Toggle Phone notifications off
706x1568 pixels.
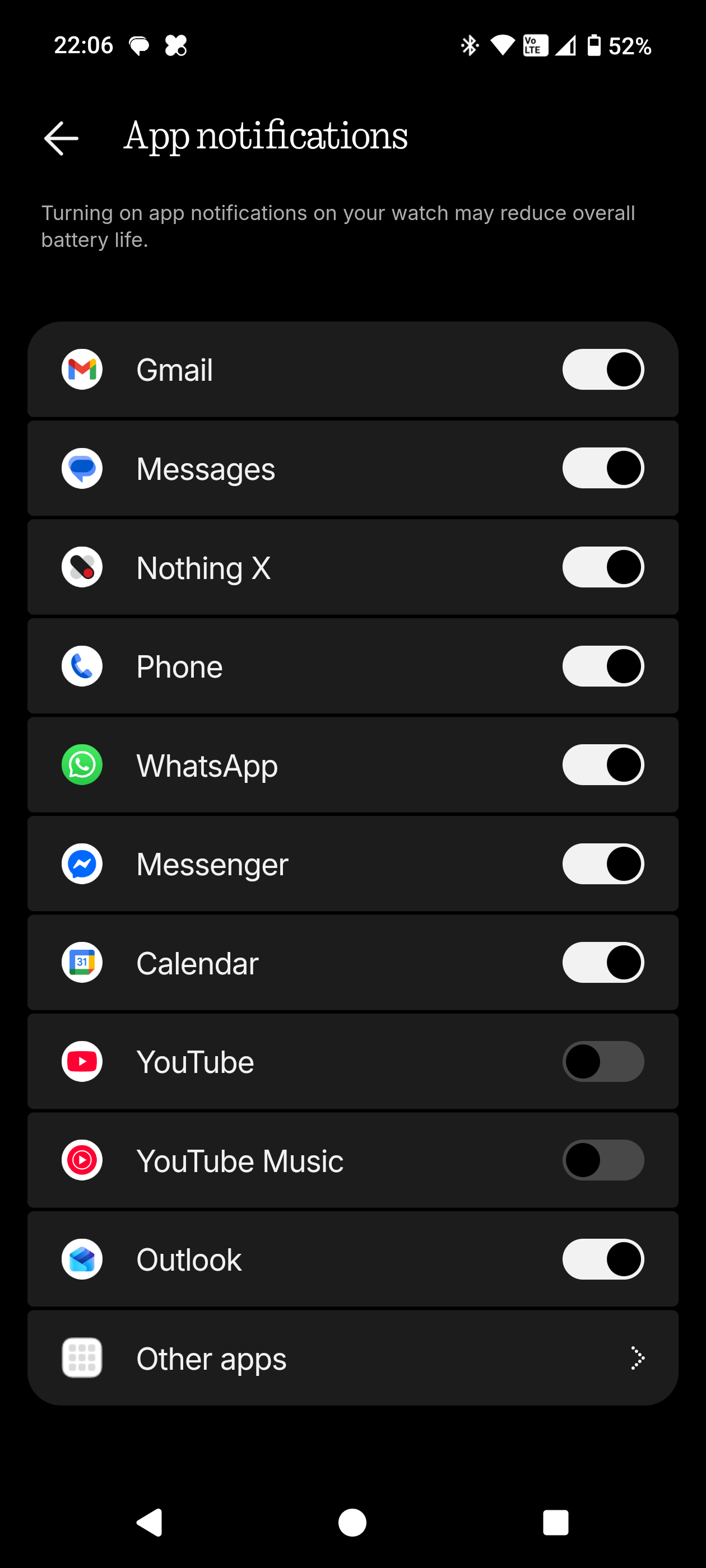602,666
